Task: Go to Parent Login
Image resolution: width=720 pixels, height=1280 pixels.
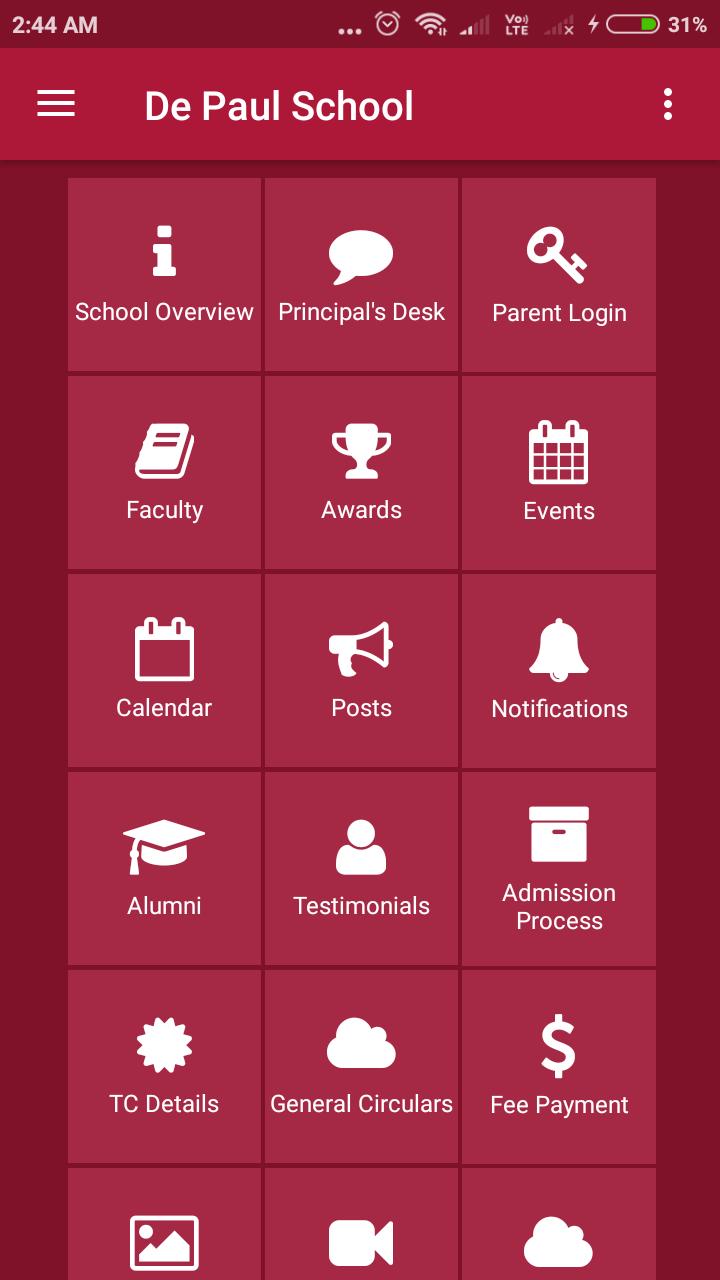Action: point(559,275)
